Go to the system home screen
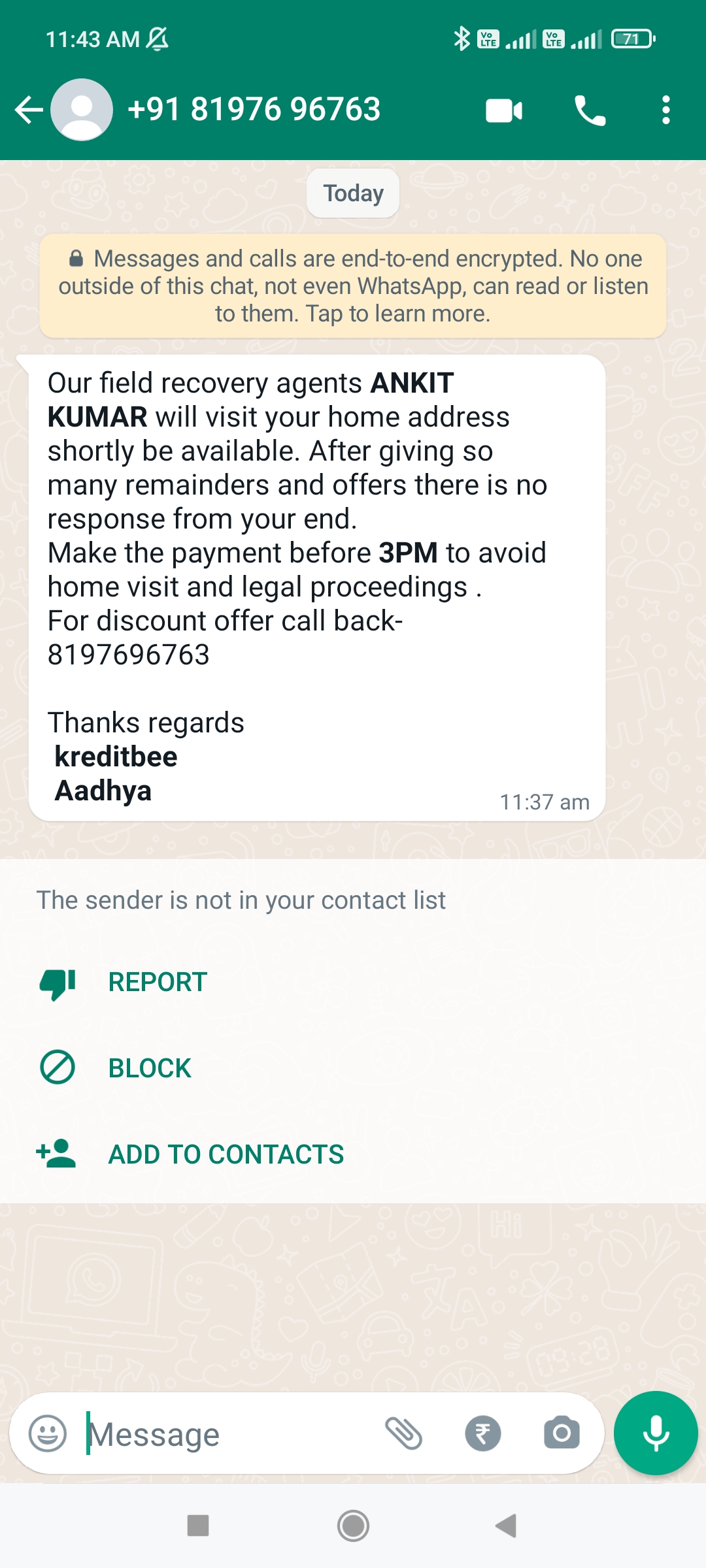706x1568 pixels. click(353, 1526)
